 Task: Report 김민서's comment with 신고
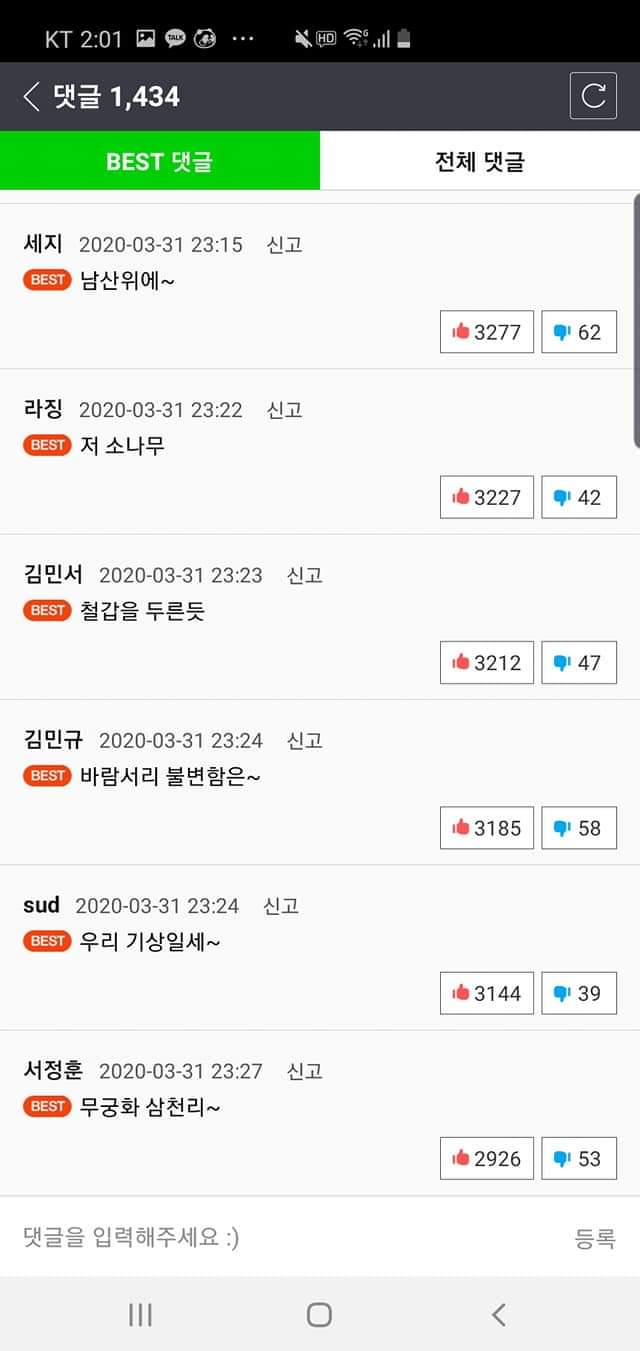pos(304,575)
